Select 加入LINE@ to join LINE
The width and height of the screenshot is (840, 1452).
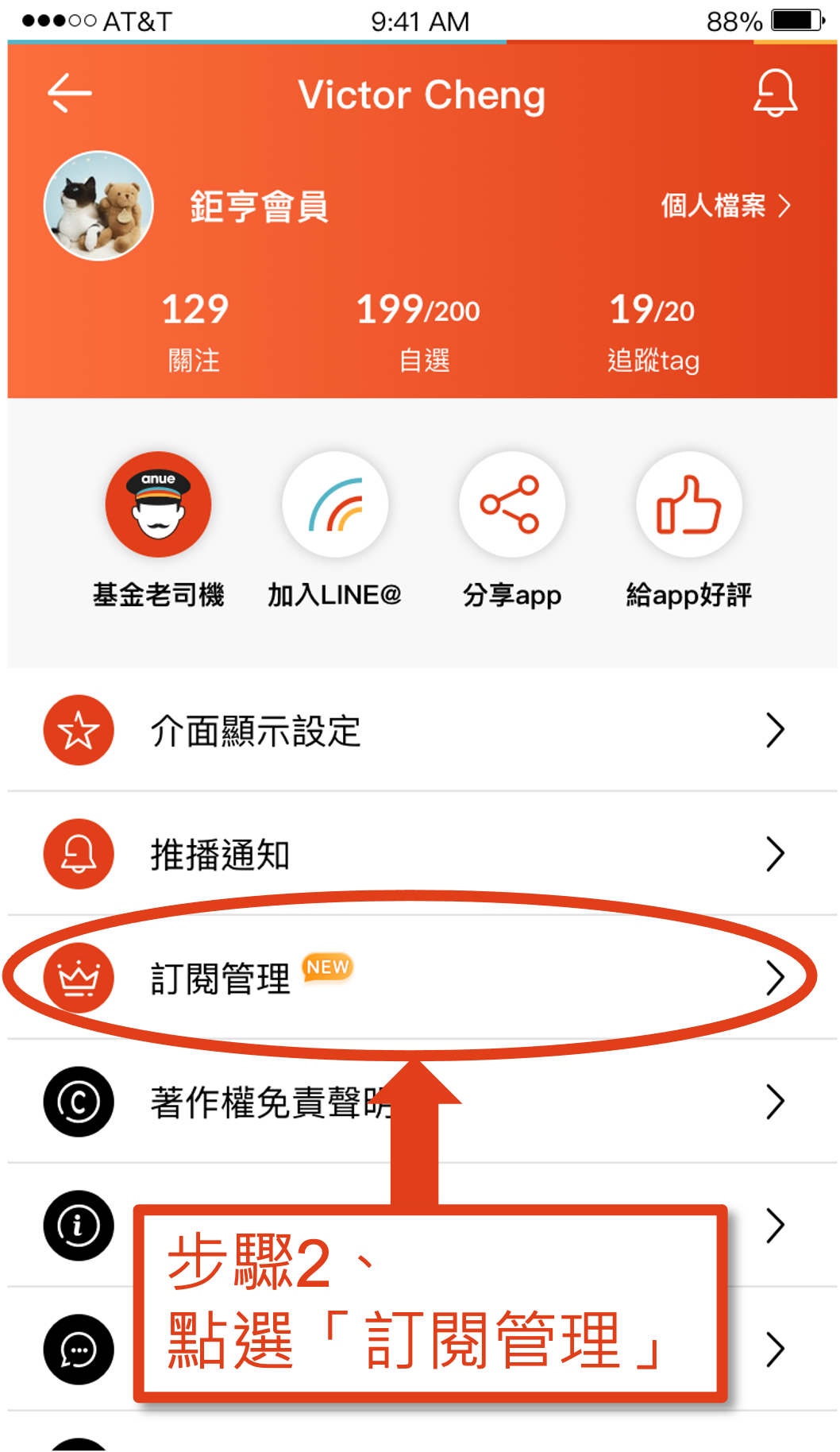[335, 505]
